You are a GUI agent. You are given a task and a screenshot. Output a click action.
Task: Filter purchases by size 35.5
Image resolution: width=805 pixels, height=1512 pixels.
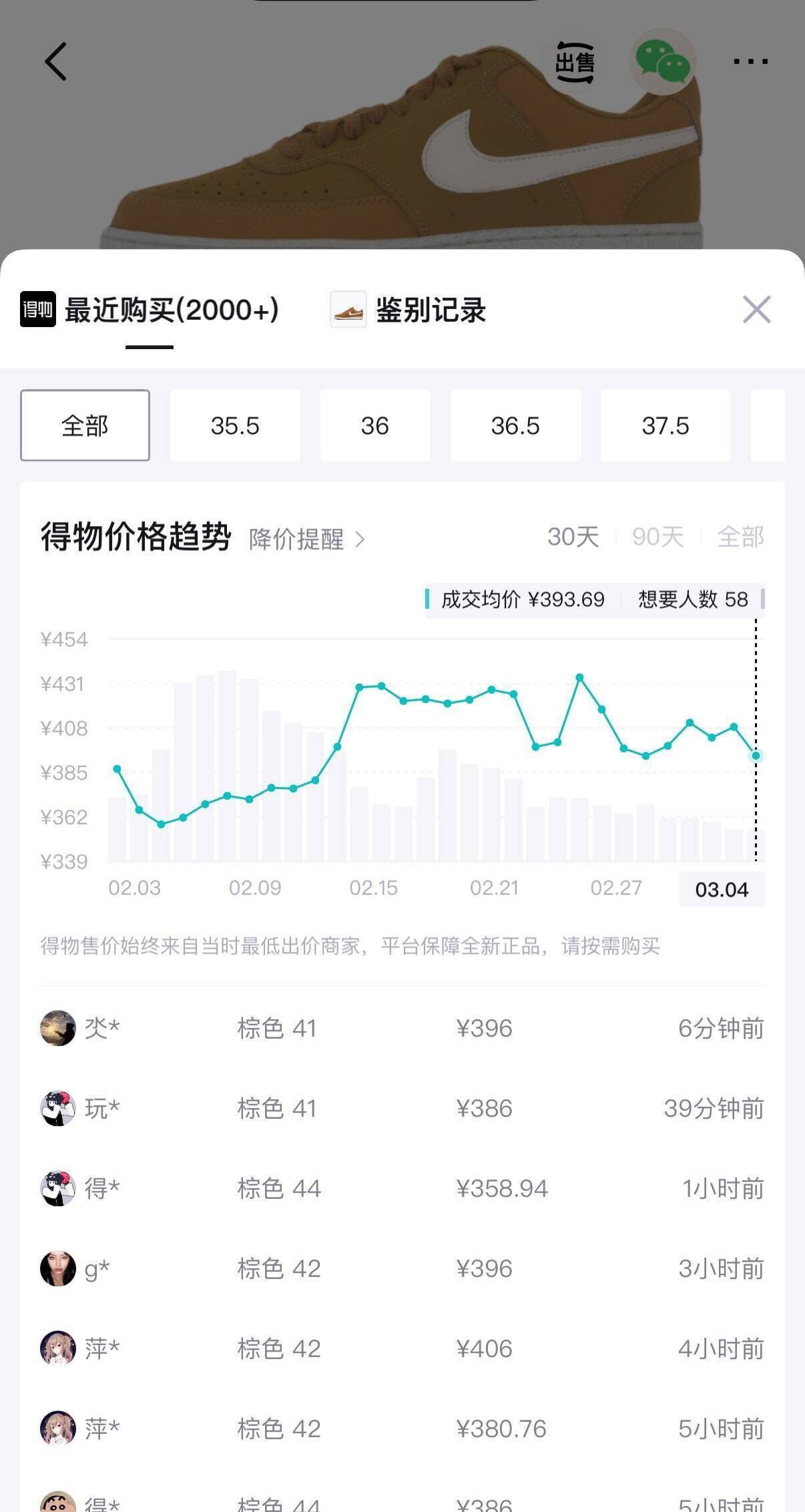point(235,425)
